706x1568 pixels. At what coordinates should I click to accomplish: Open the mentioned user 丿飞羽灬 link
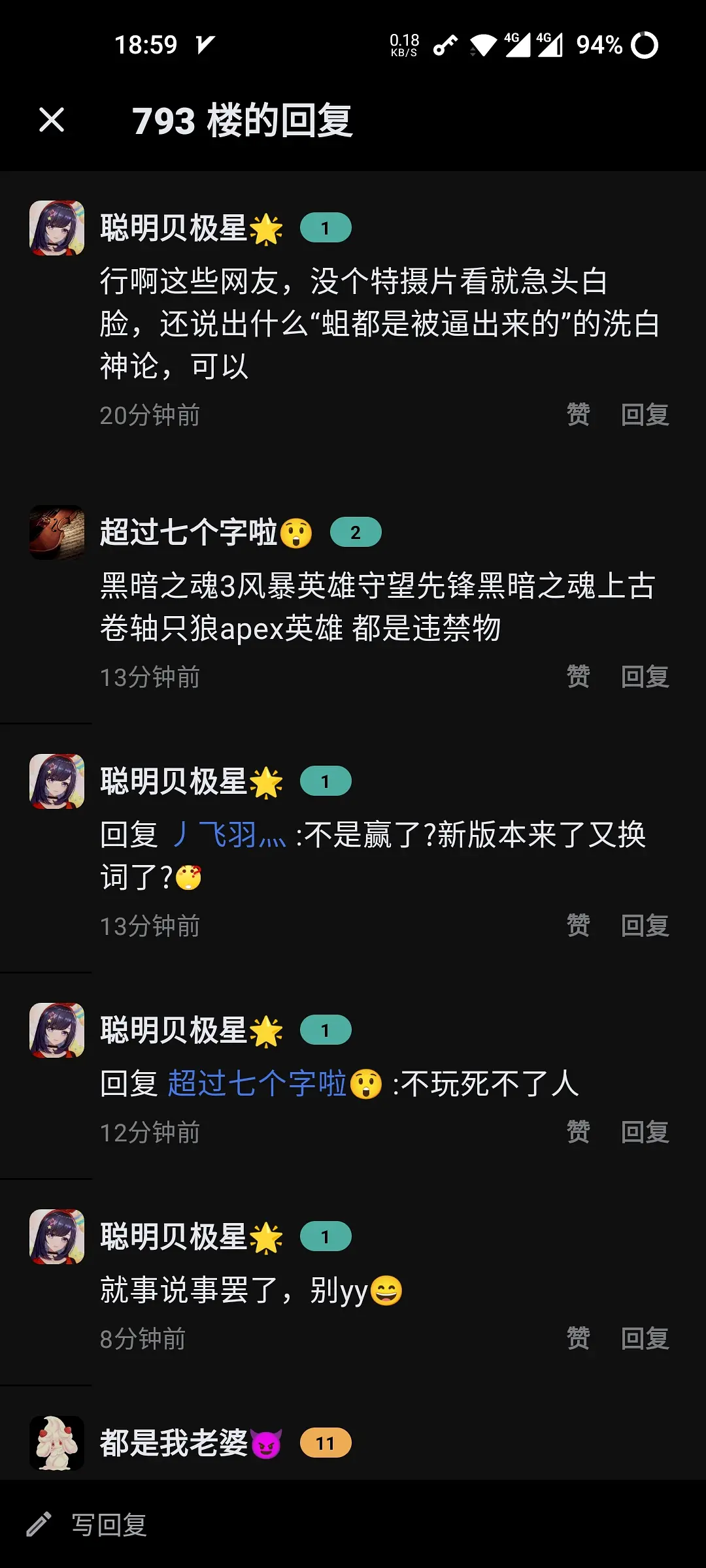[229, 835]
